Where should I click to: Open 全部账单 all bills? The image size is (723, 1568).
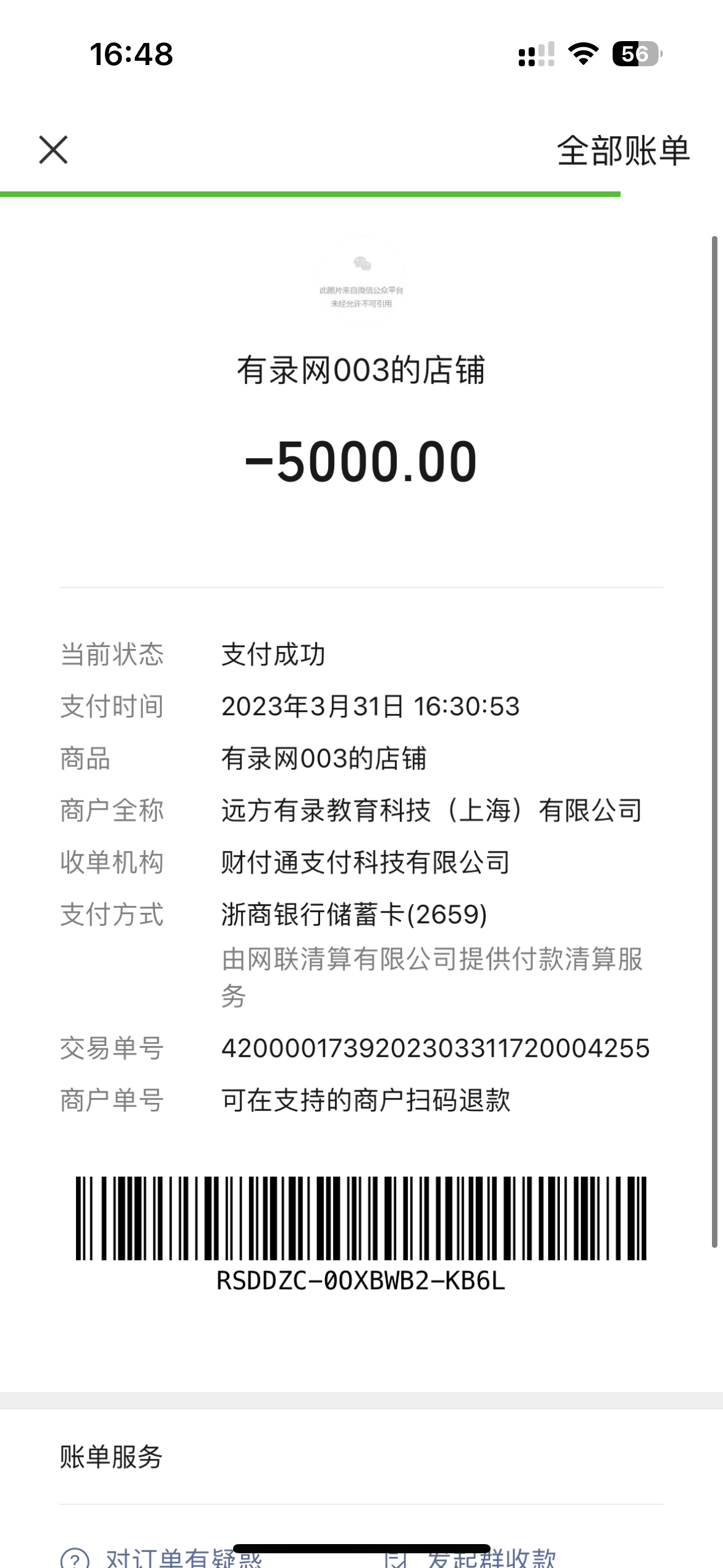(x=622, y=151)
